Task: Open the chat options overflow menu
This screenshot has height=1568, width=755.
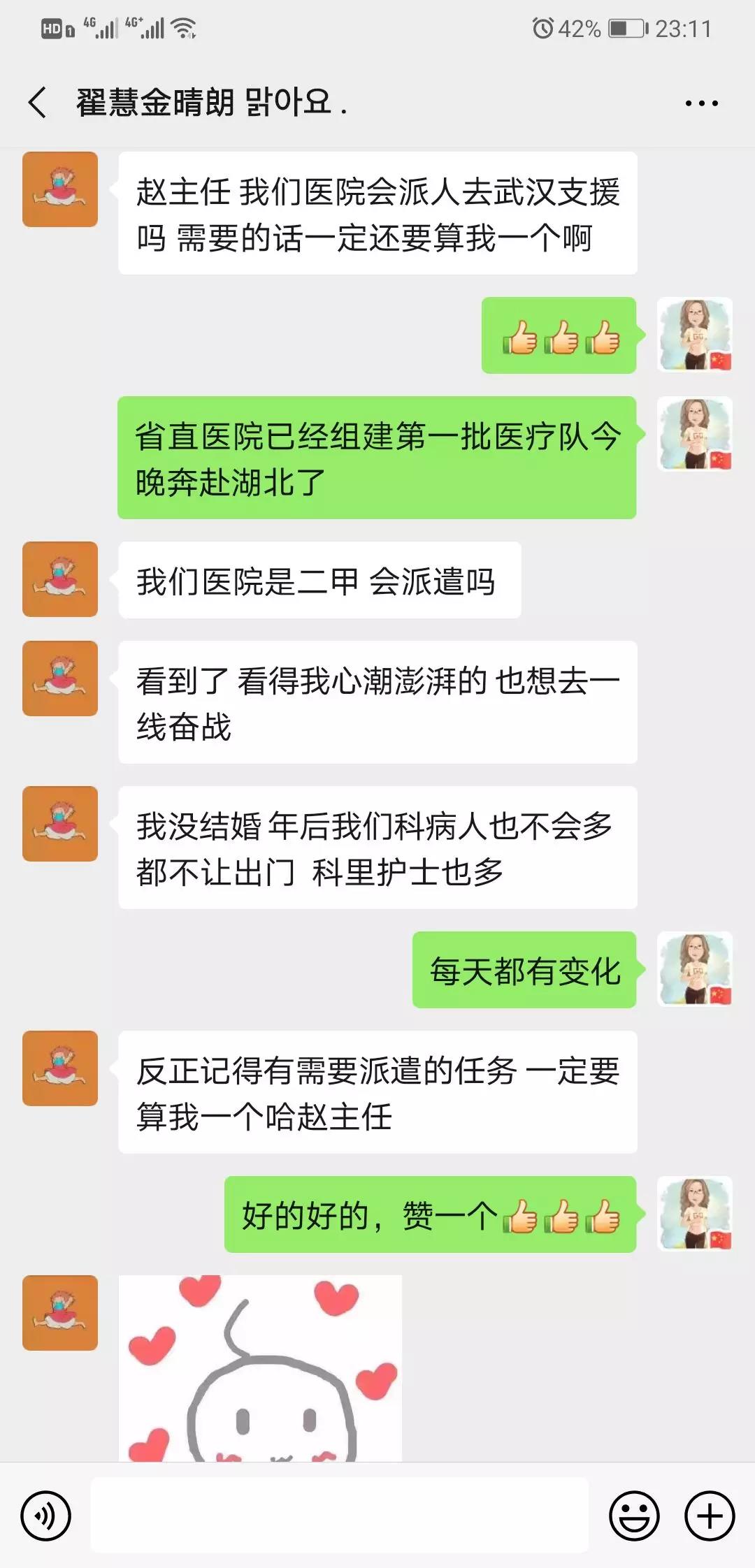Action: (x=701, y=103)
